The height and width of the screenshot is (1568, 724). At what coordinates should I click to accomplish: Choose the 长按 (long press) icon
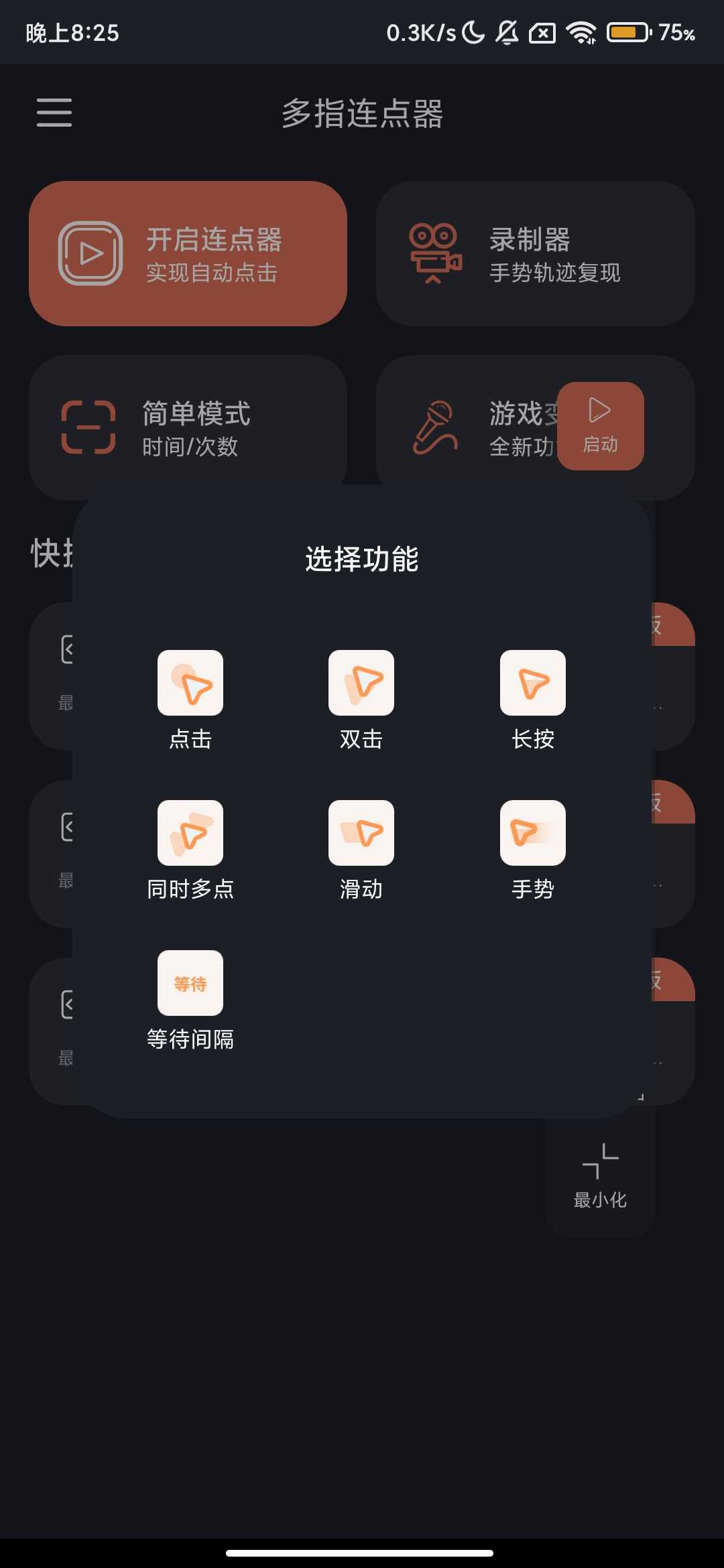pyautogui.click(x=533, y=683)
